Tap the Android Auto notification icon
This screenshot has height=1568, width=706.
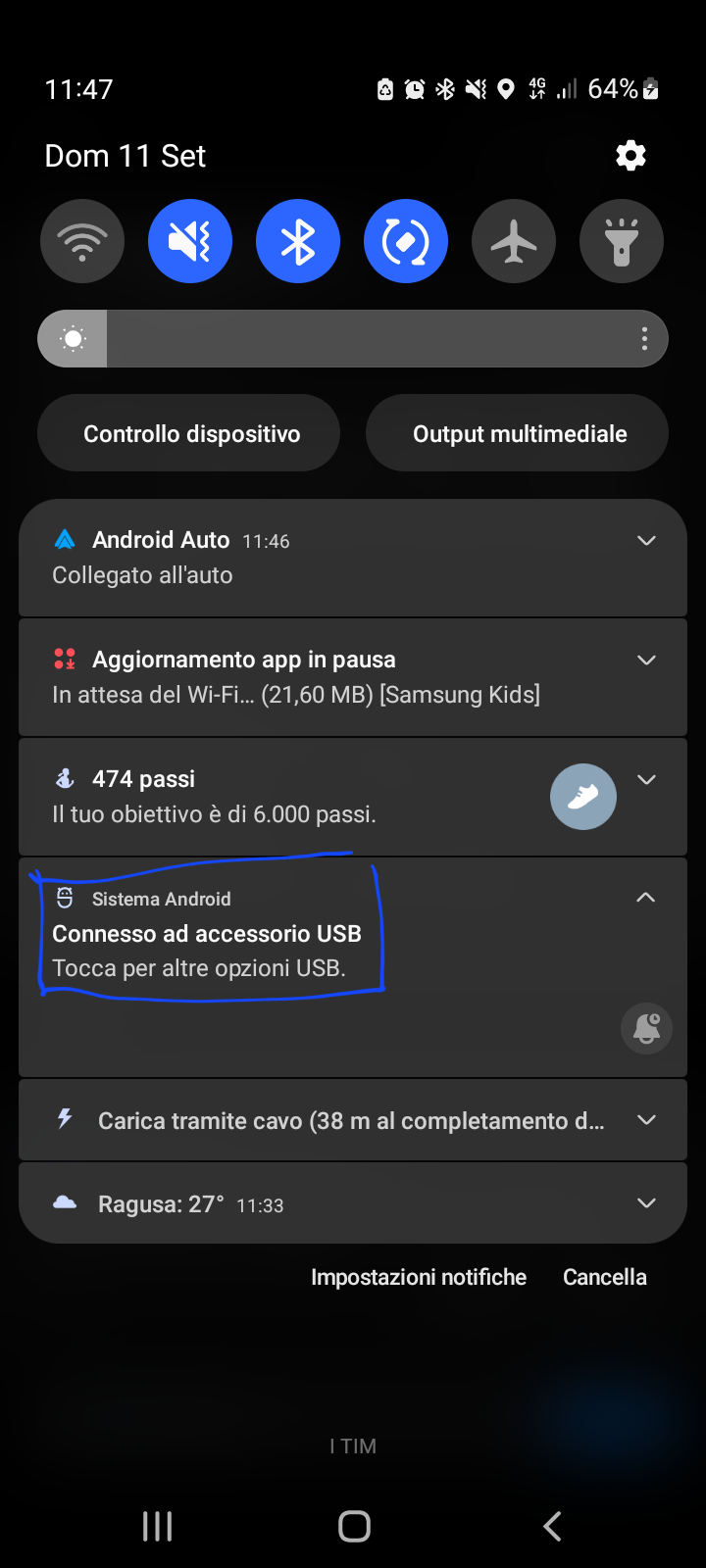pos(65,539)
